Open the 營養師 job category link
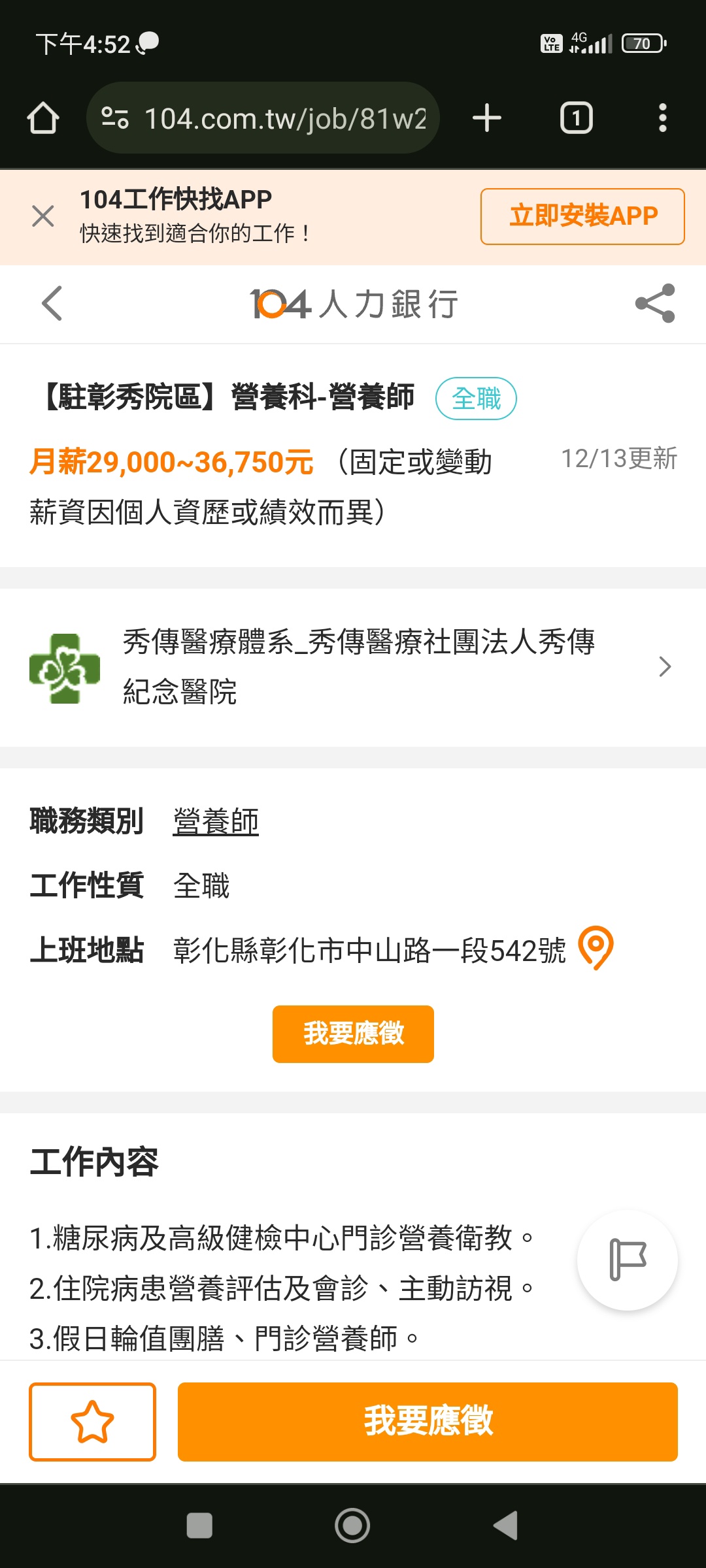 click(x=216, y=821)
